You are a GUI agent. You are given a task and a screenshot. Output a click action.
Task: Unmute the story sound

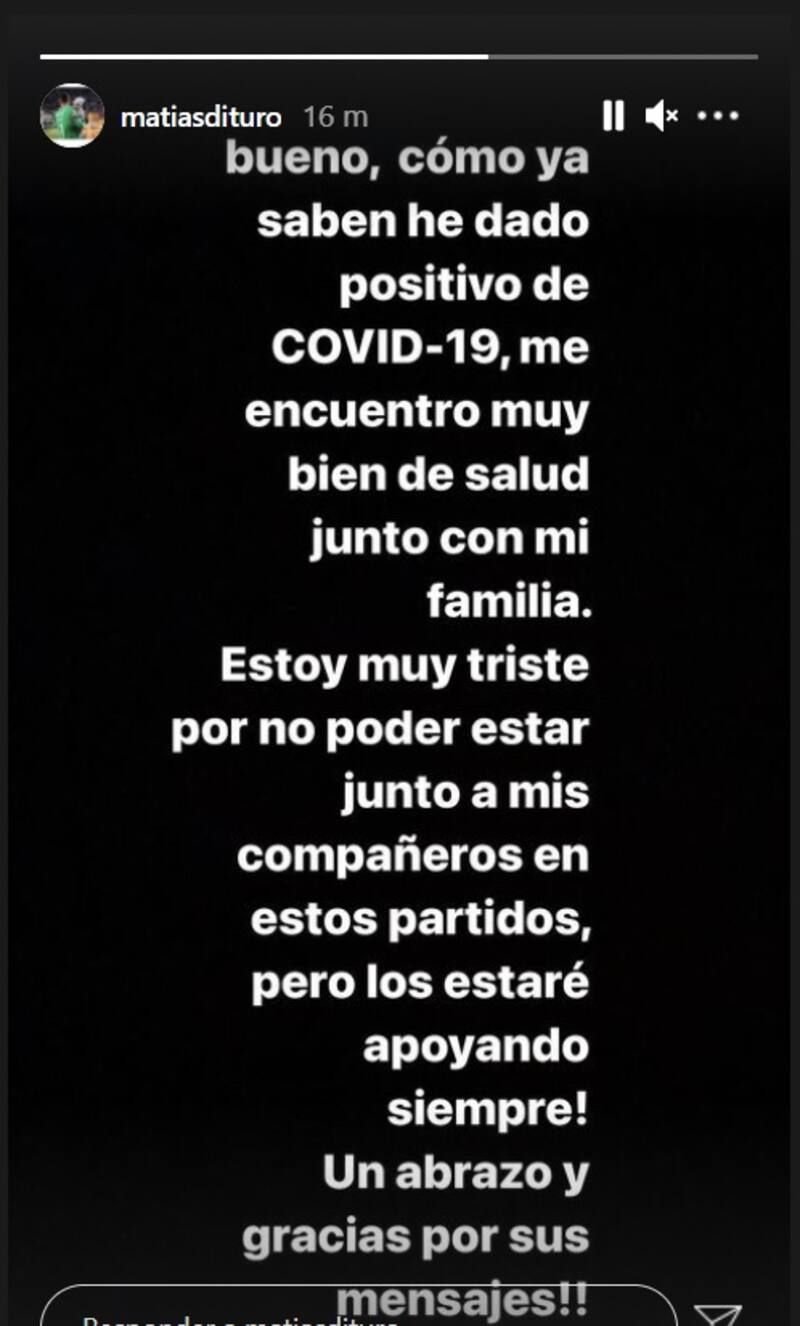coord(661,116)
